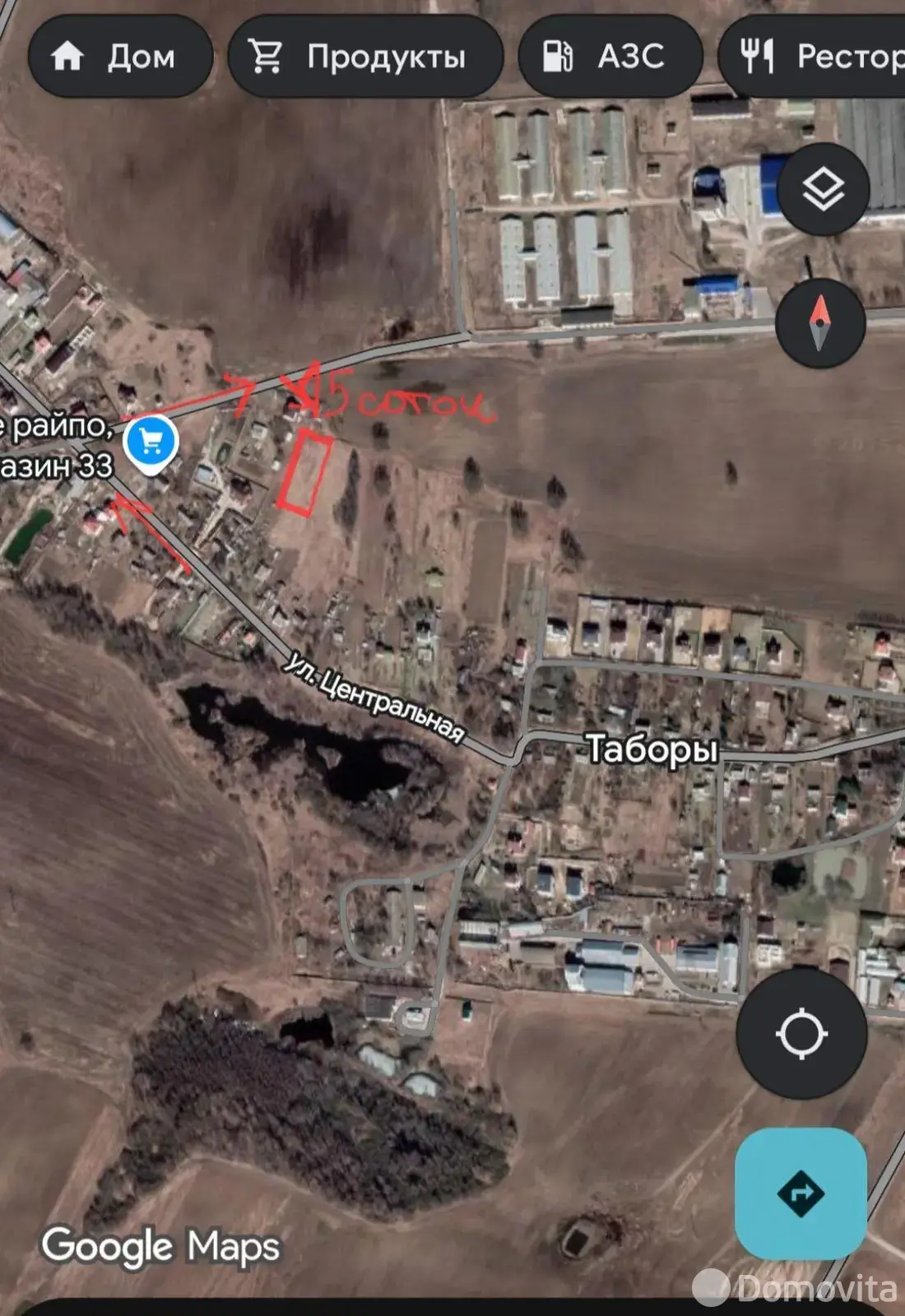Open directions with the turquoise arrow button
This screenshot has height=1316, width=905.
click(800, 1193)
